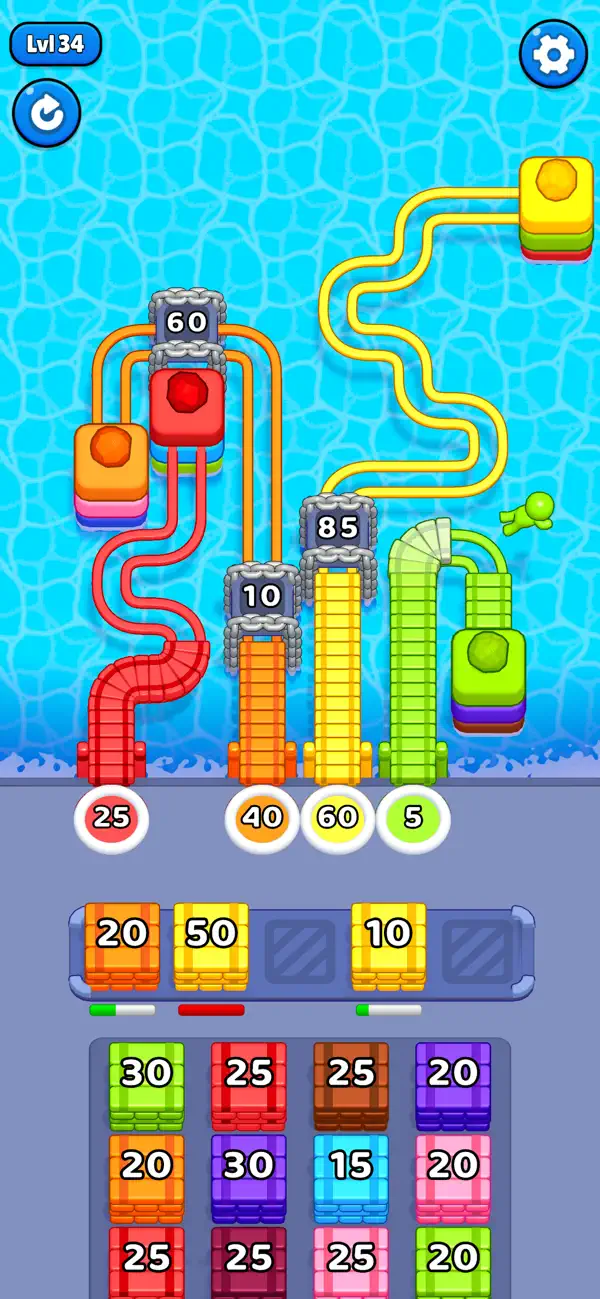600x1299 pixels.
Task: Choose the pink 25 block
Action: click(x=350, y=1262)
